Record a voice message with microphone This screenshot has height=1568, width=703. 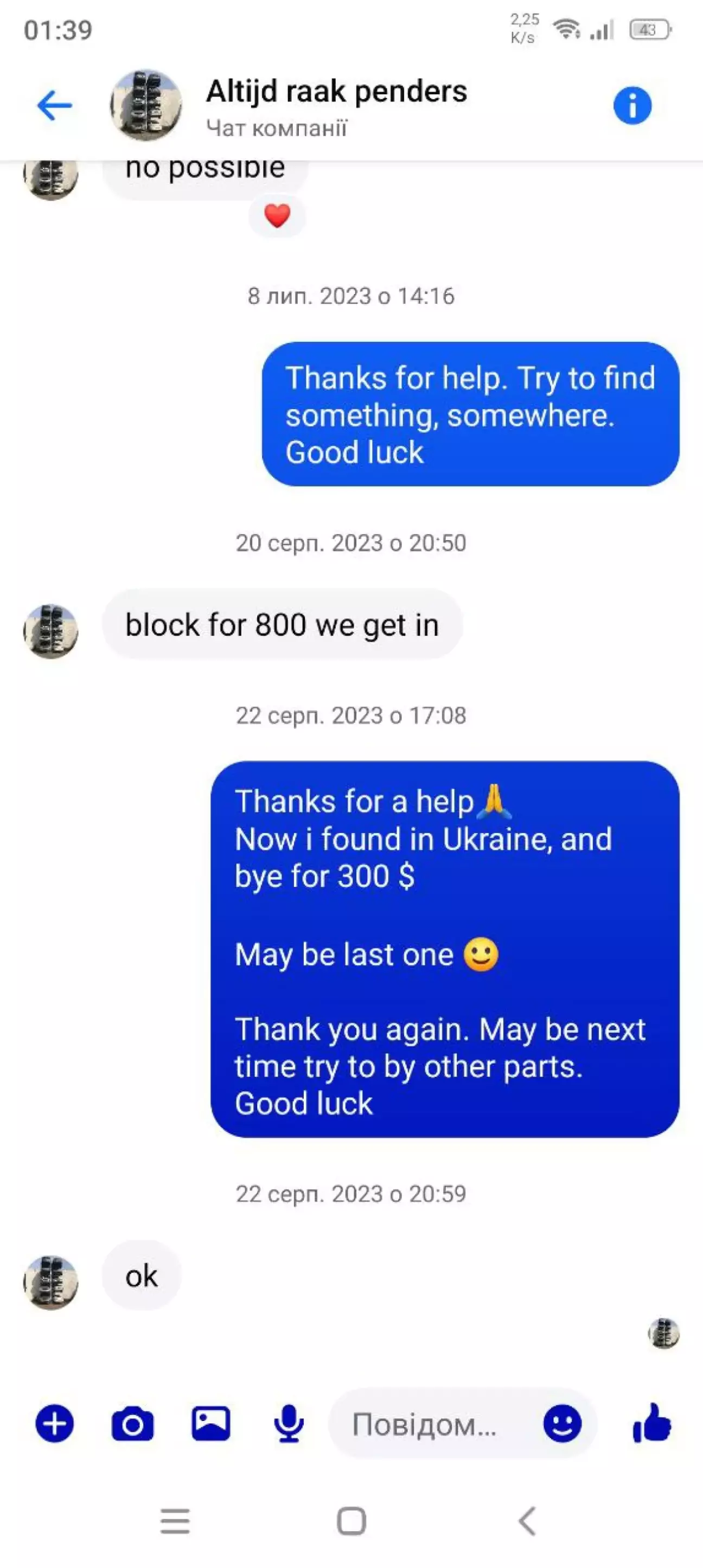pos(289,1424)
